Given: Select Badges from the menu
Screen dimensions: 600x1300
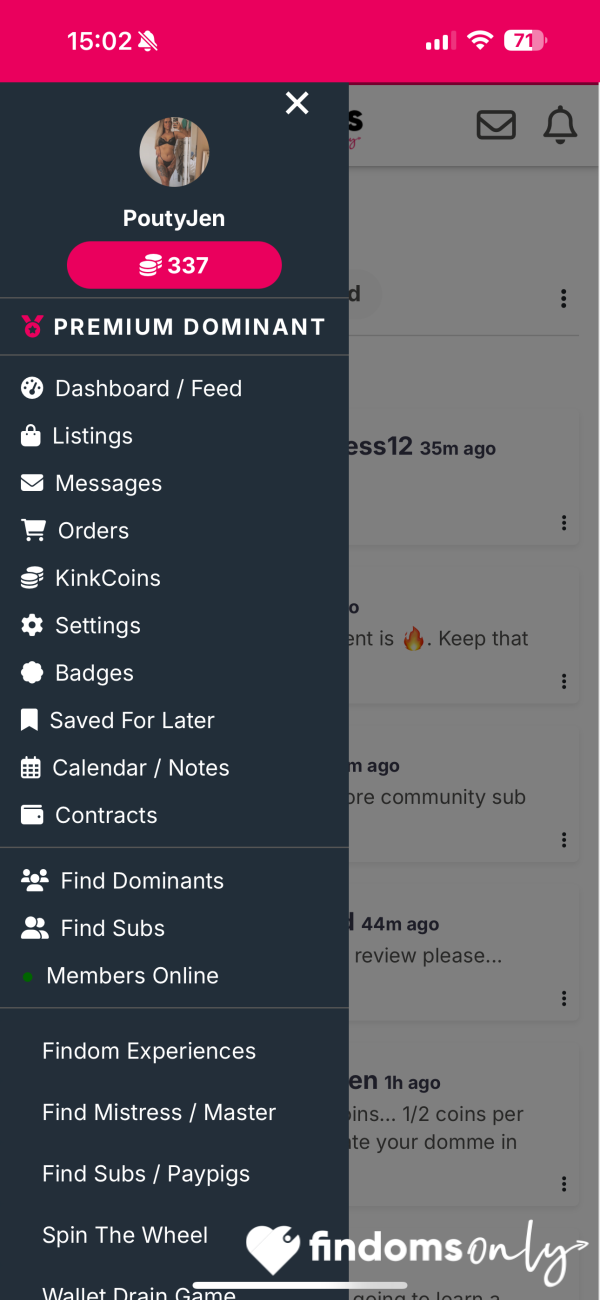Looking at the screenshot, I should (x=77, y=673).
